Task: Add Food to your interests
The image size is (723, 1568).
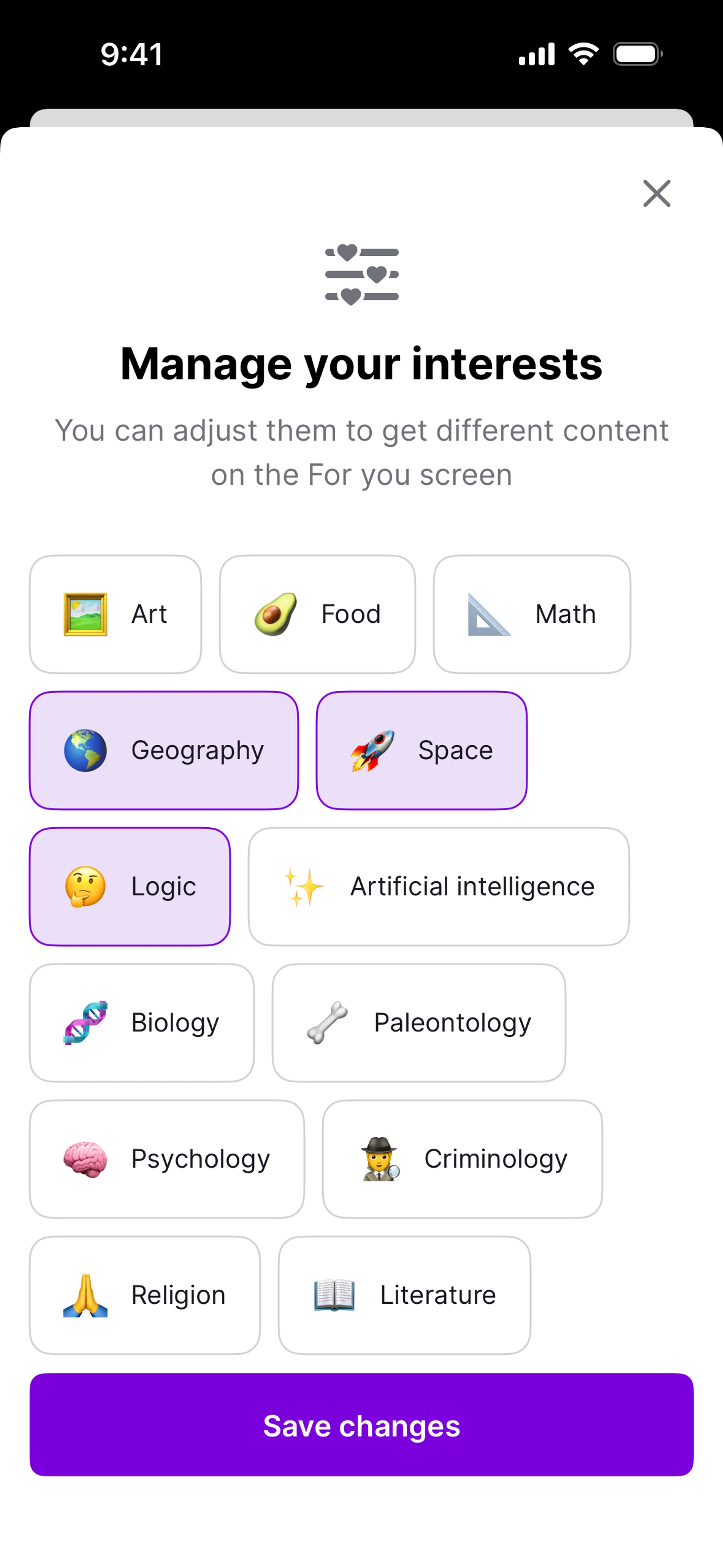Action: point(317,614)
